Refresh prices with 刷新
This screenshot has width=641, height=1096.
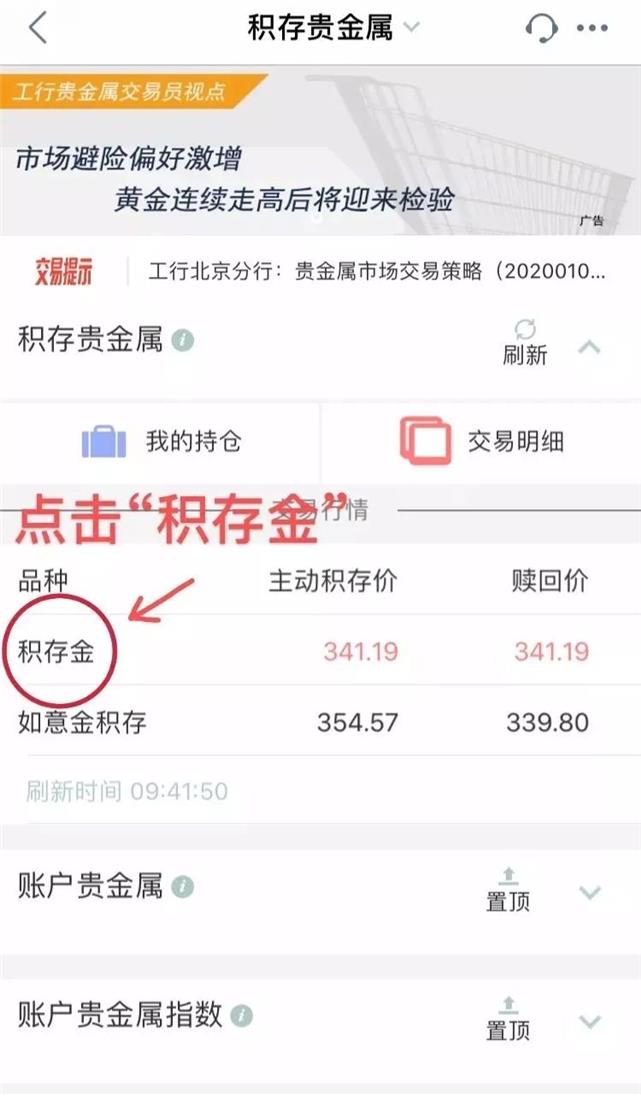coord(524,342)
